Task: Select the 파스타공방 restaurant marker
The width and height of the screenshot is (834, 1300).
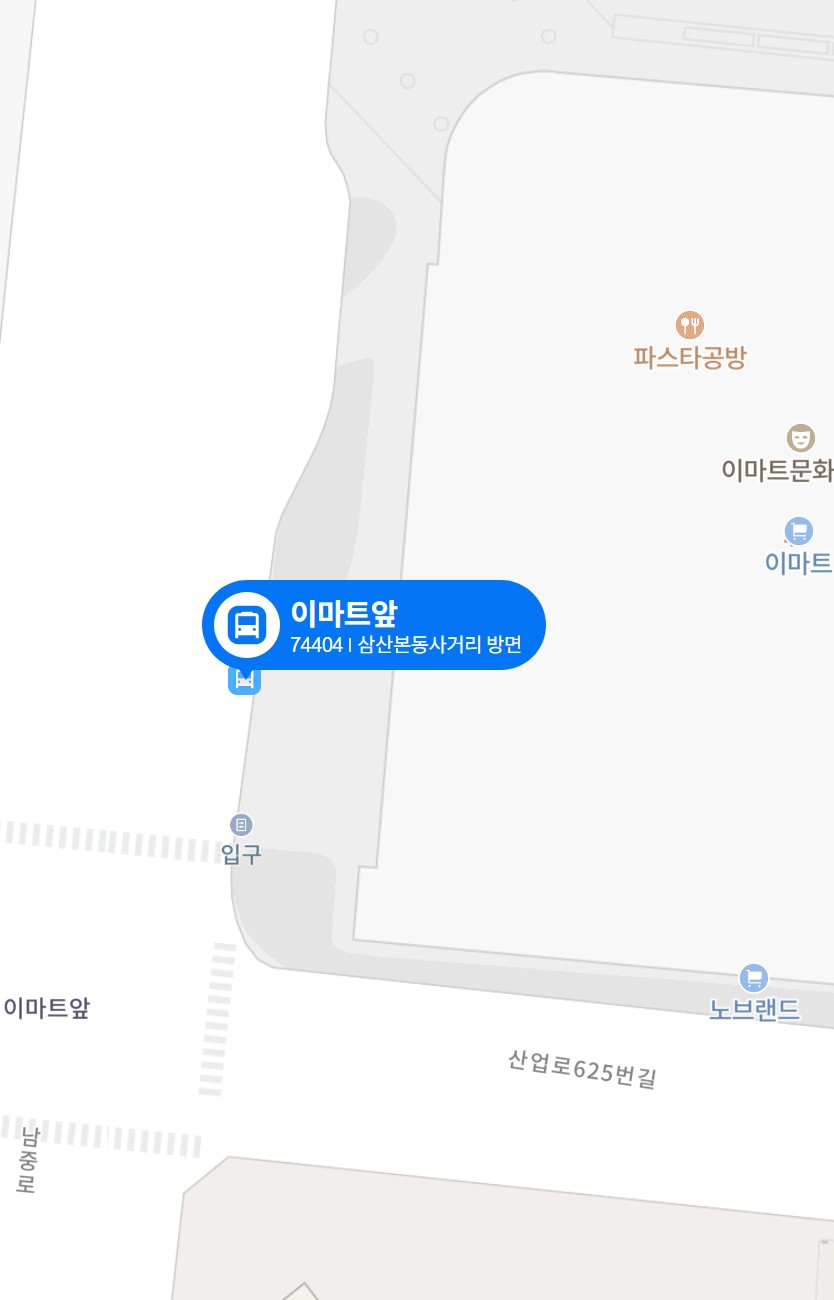Action: (x=690, y=325)
